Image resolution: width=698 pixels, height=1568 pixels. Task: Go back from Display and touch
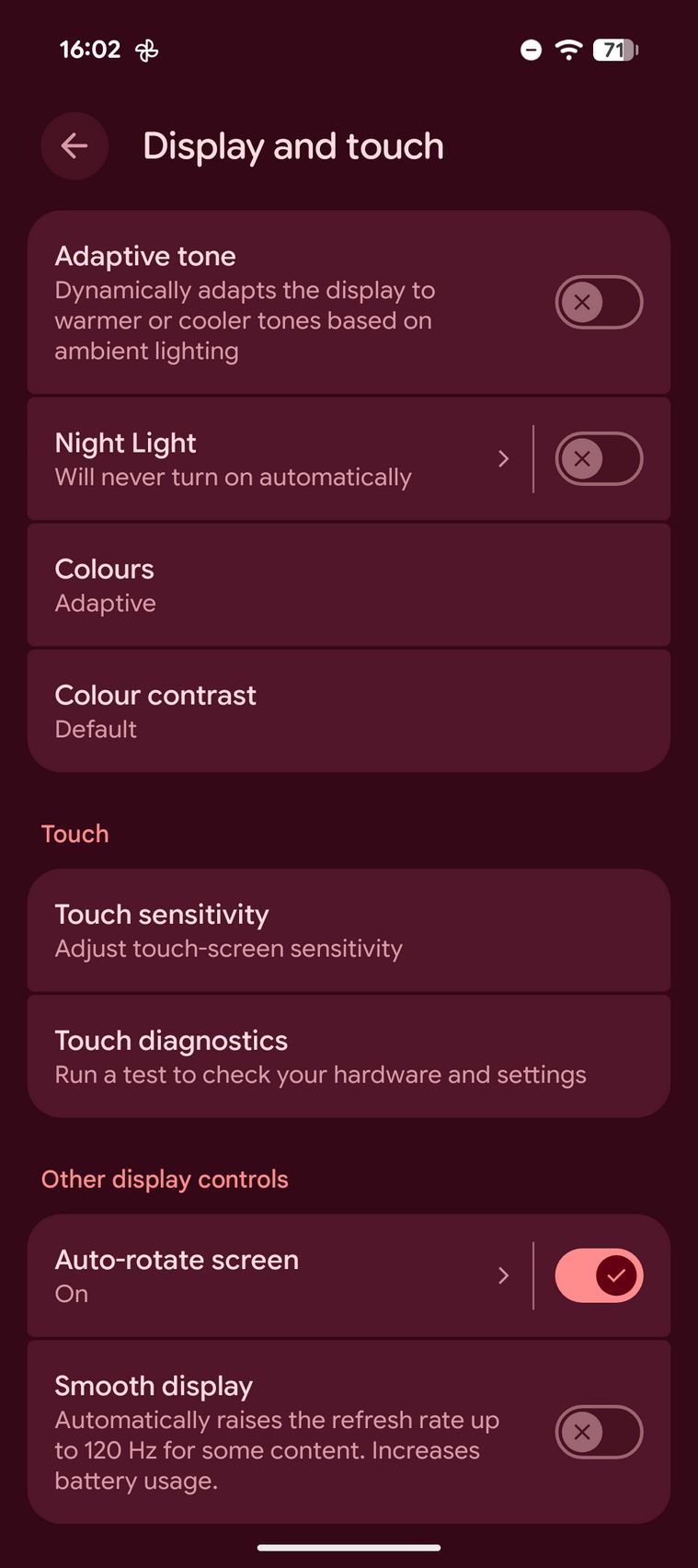click(74, 145)
